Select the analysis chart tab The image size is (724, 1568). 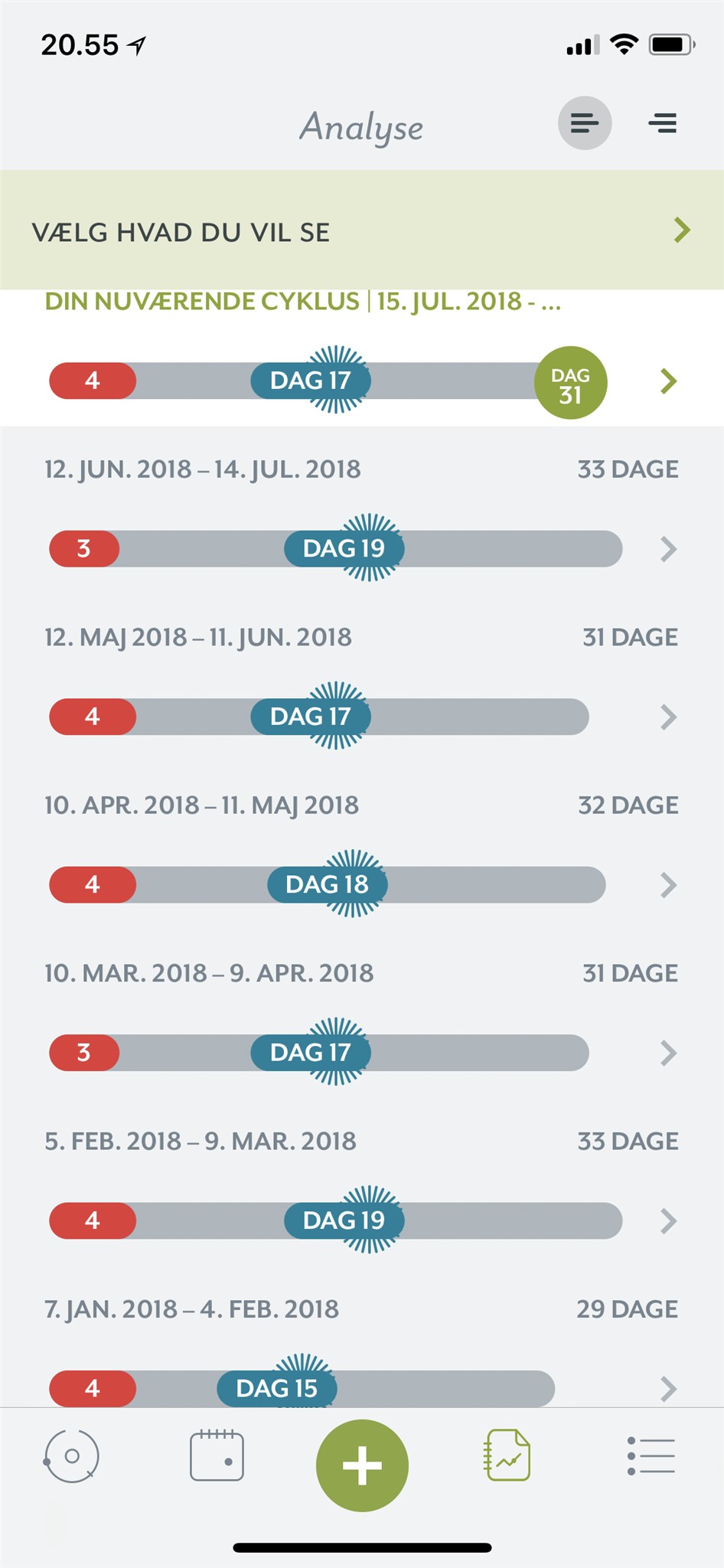pos(507,1455)
